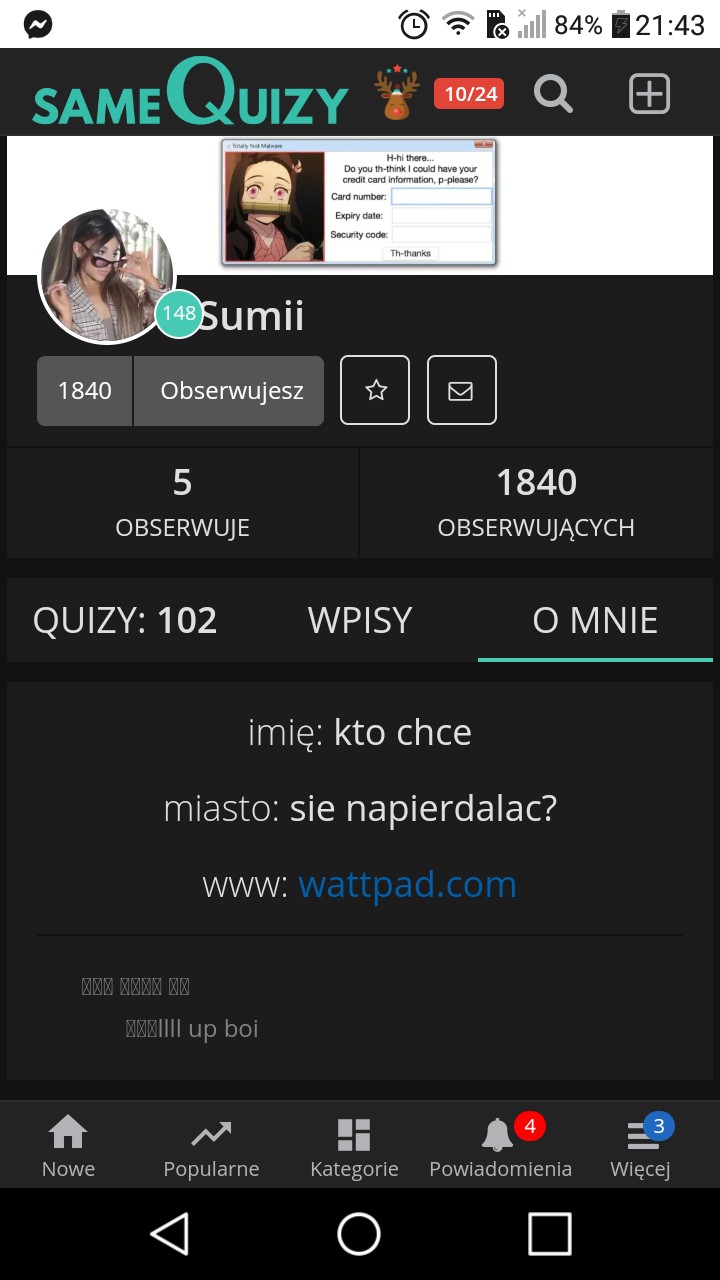Open the Popularne section
This screenshot has width=720, height=1280.
click(211, 1146)
